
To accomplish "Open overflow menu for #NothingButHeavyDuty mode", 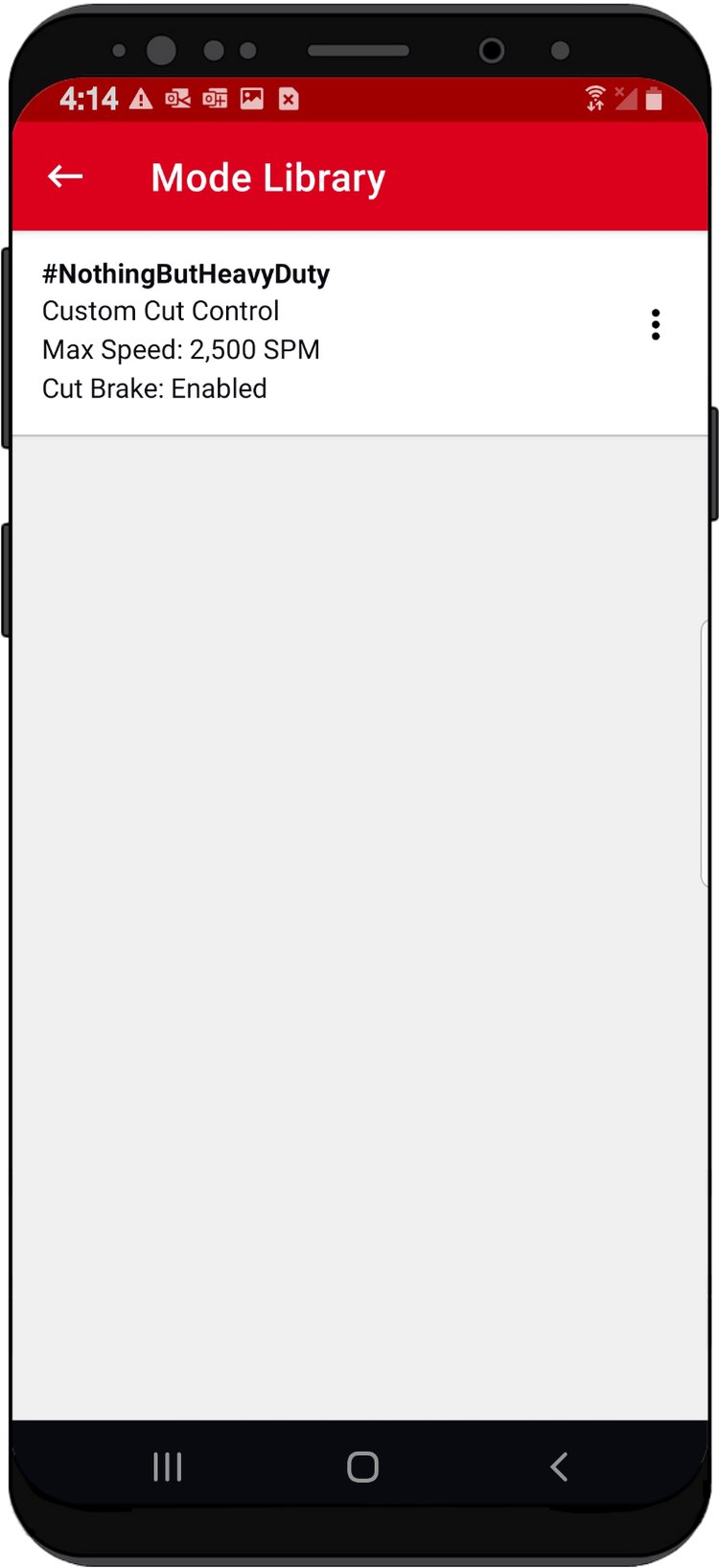I will tap(656, 325).
